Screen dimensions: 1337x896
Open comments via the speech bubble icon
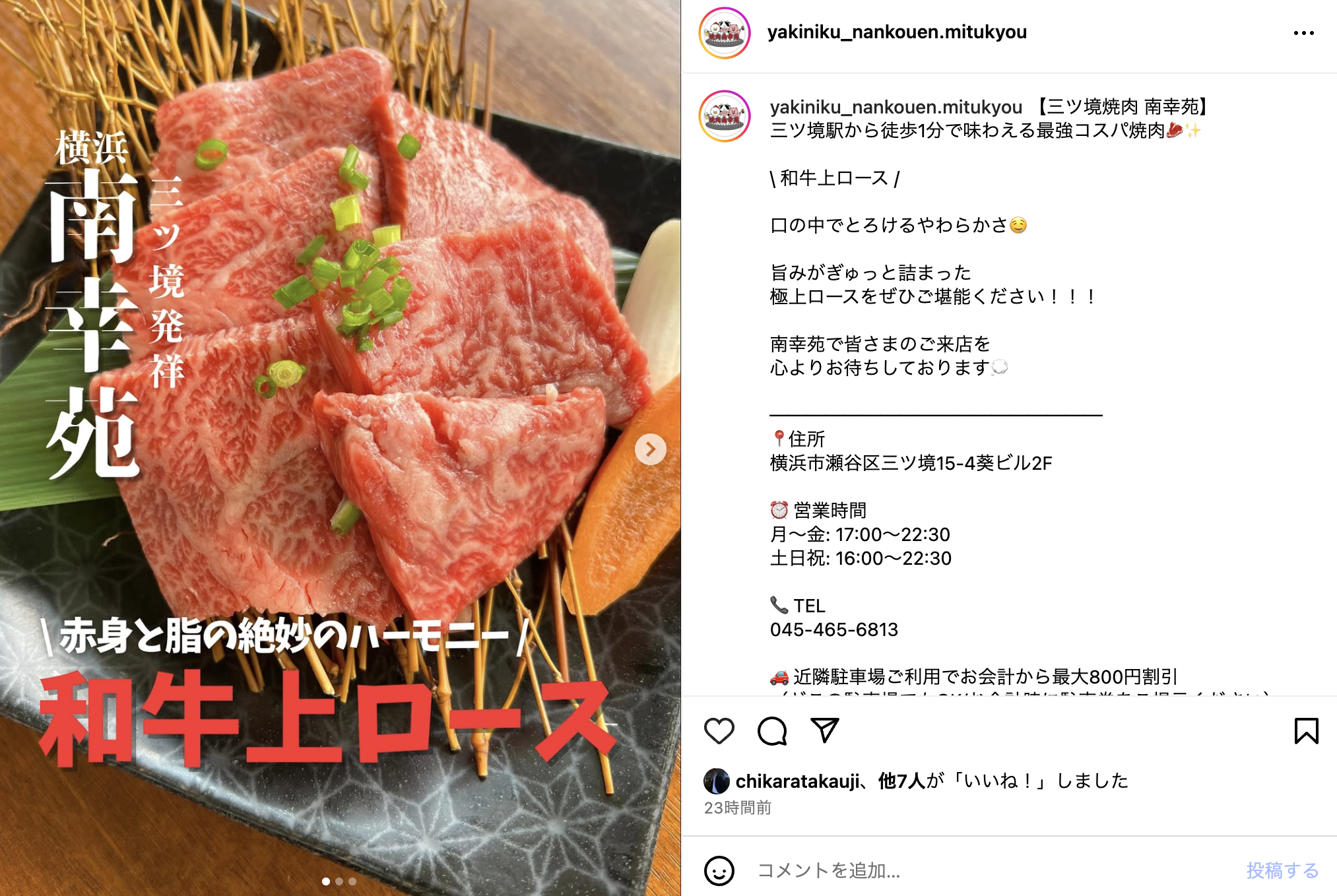(x=771, y=731)
